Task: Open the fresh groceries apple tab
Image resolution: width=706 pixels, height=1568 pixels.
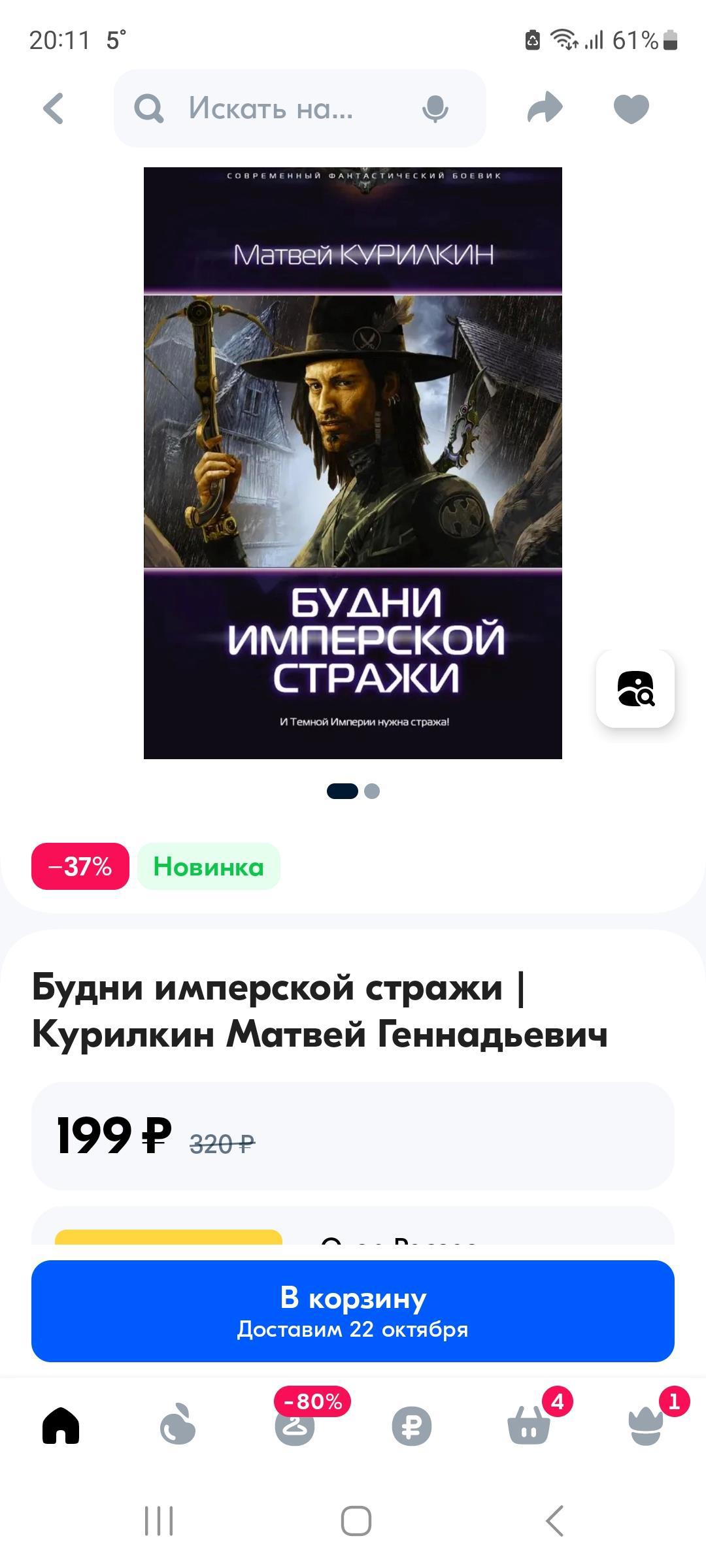Action: pos(178,1426)
